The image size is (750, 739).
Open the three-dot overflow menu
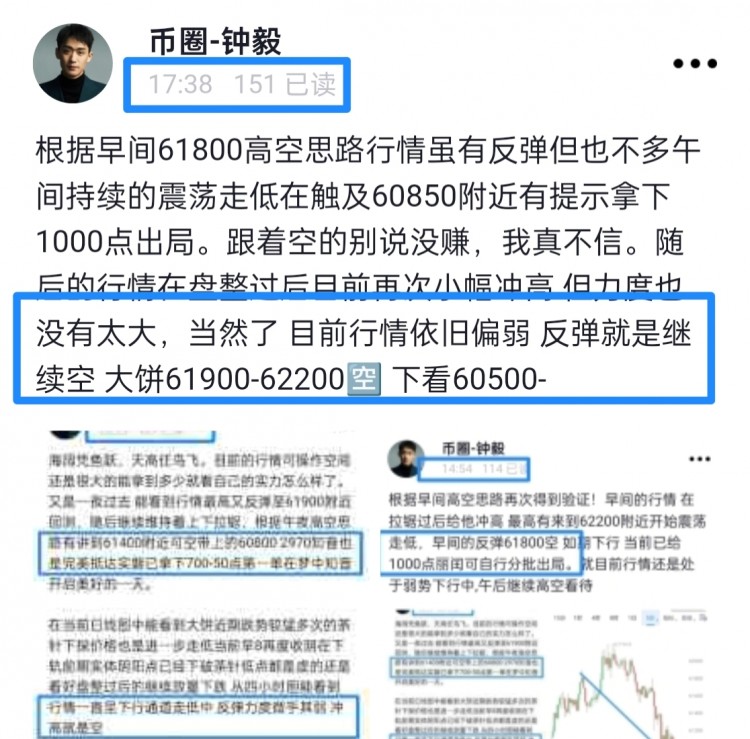click(694, 63)
